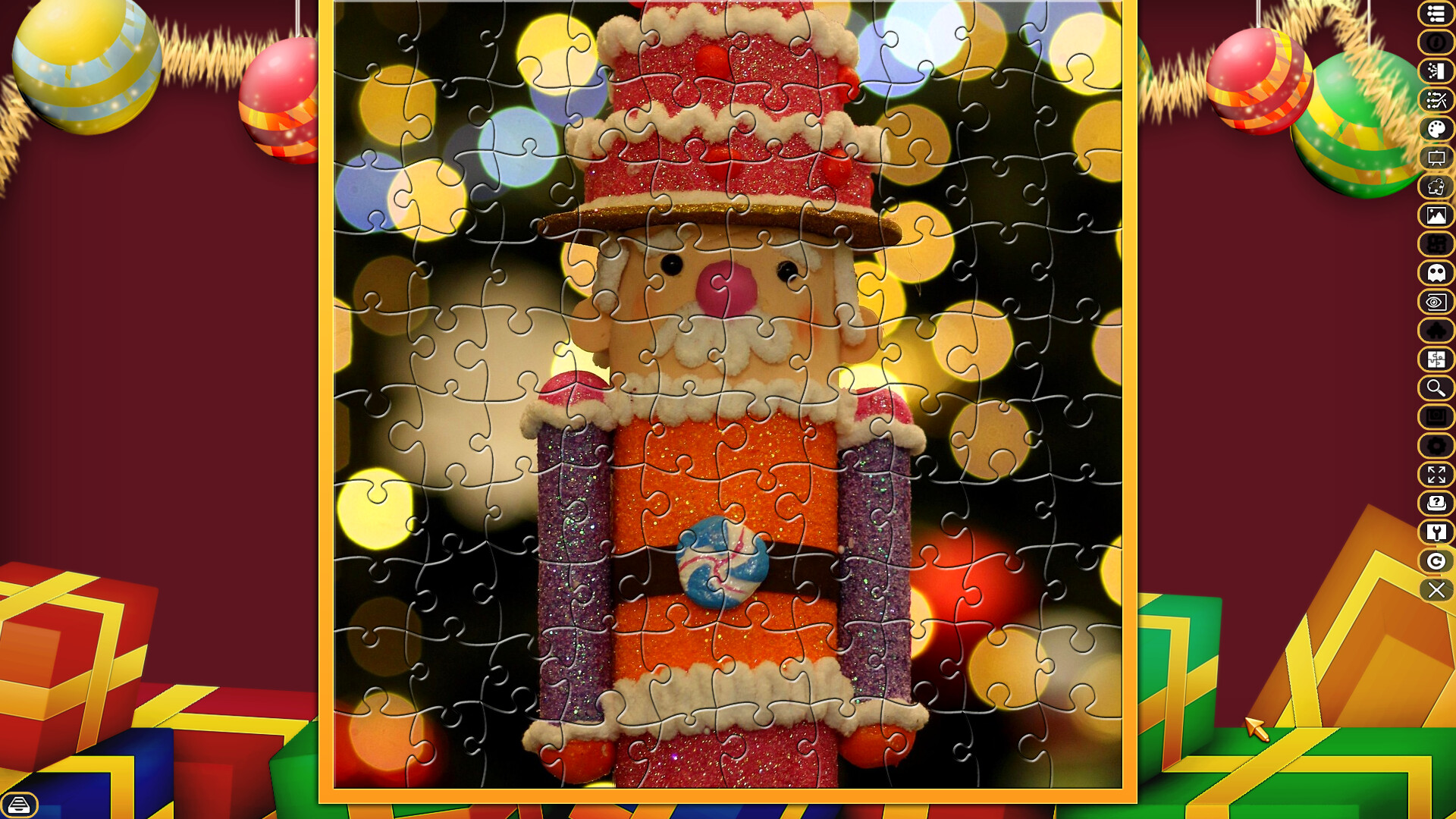Open the piece tray drawer icon
Screen dimensions: 1456x819
(x=19, y=805)
